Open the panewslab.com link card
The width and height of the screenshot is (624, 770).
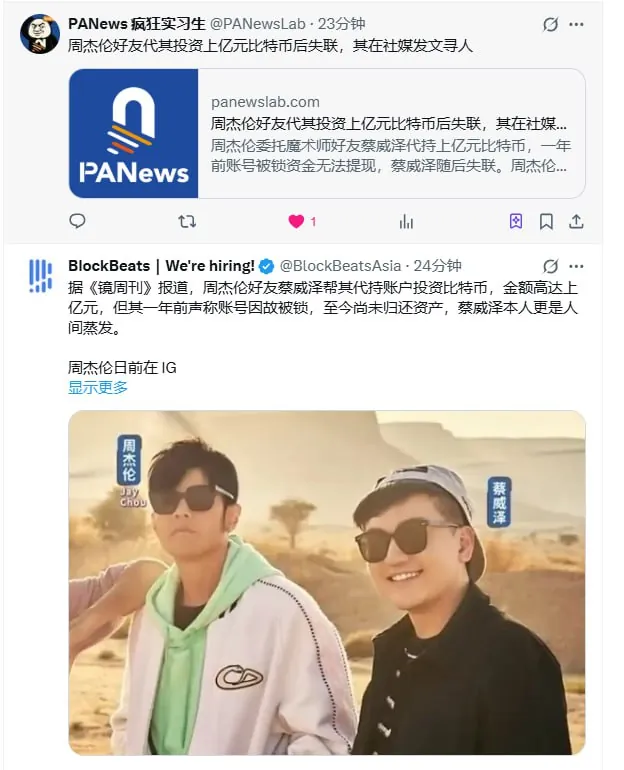click(x=326, y=133)
